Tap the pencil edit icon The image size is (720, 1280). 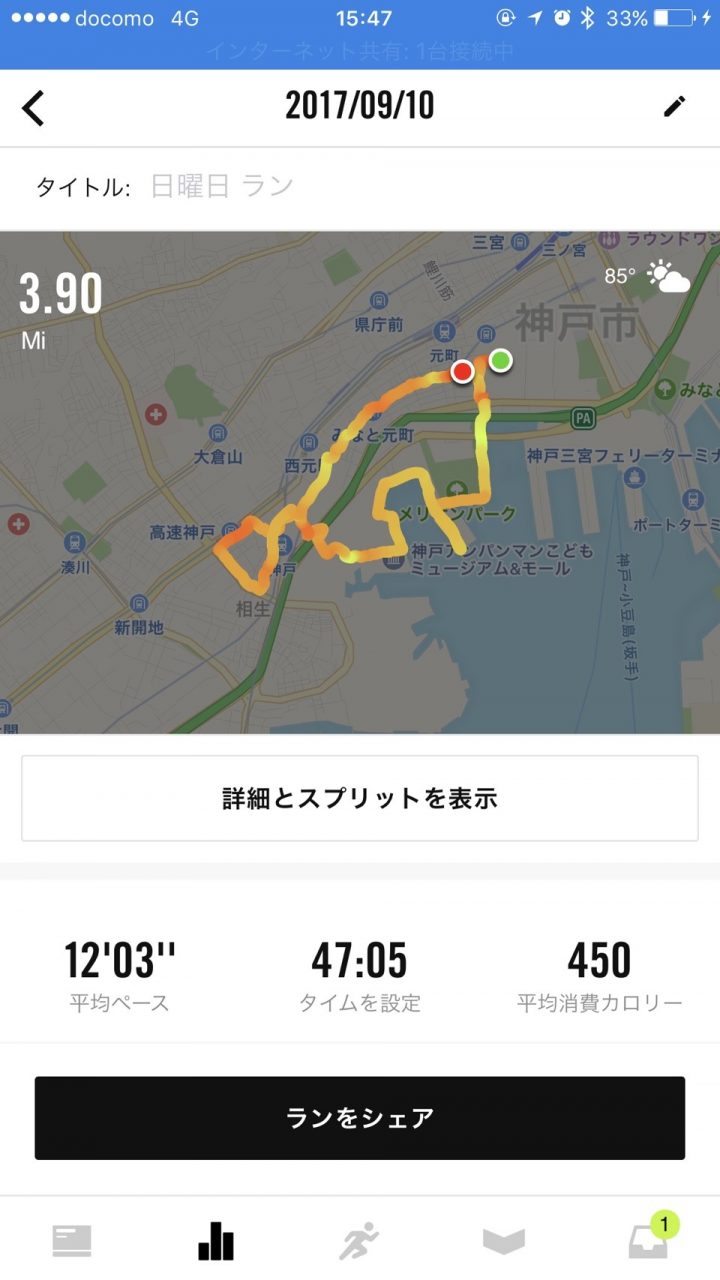pos(675,106)
